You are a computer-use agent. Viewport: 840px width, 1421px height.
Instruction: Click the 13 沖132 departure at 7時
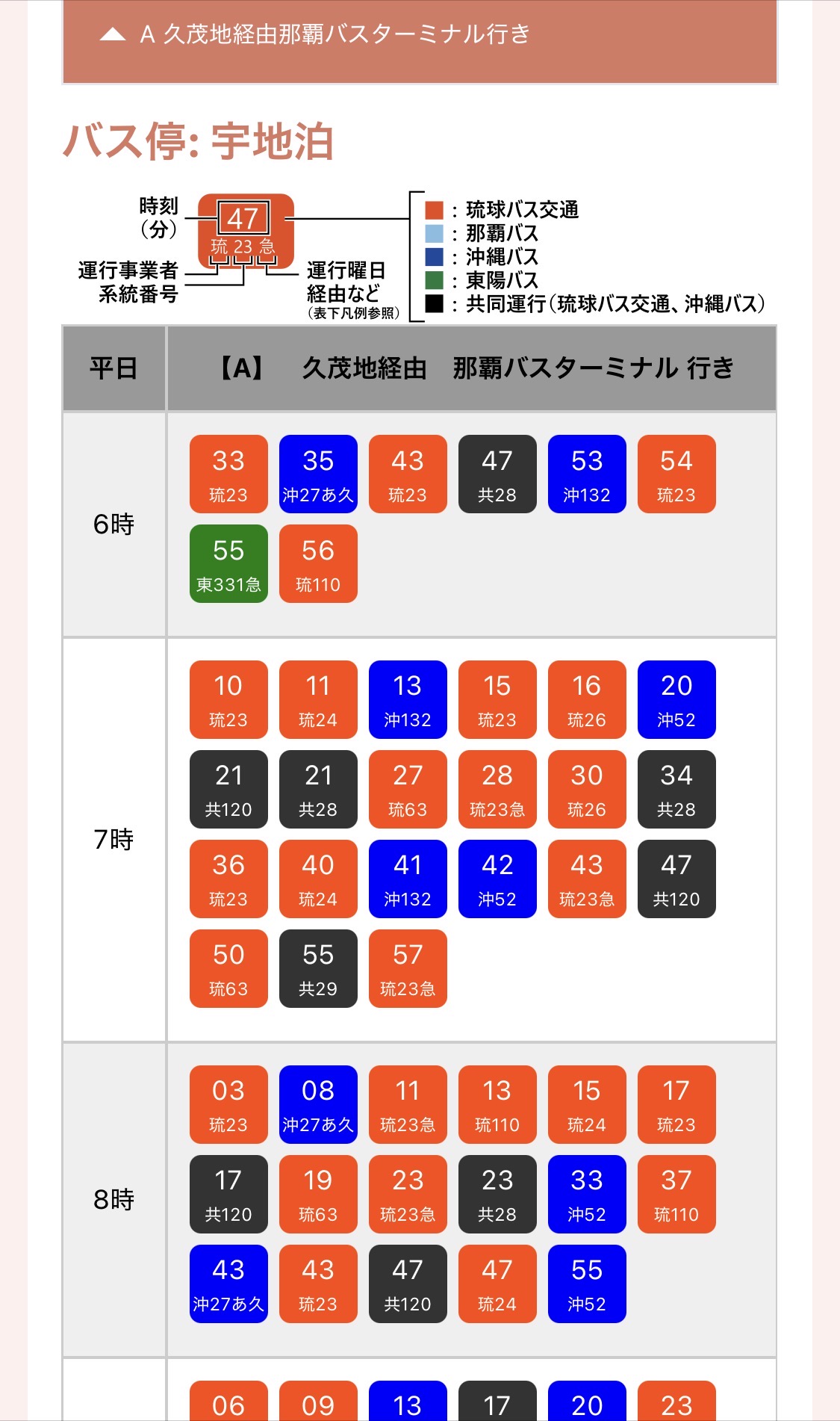pos(408,698)
